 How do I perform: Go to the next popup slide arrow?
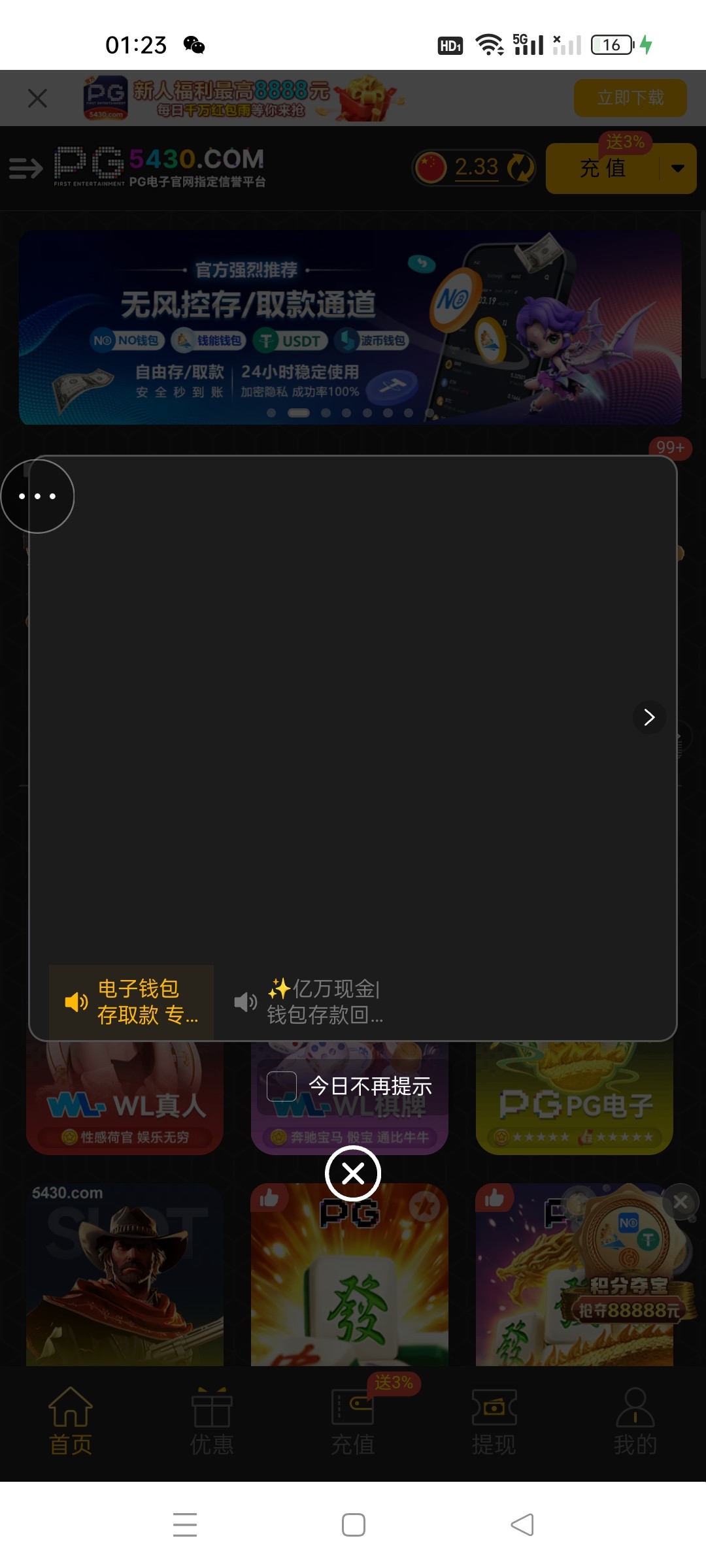[x=648, y=717]
